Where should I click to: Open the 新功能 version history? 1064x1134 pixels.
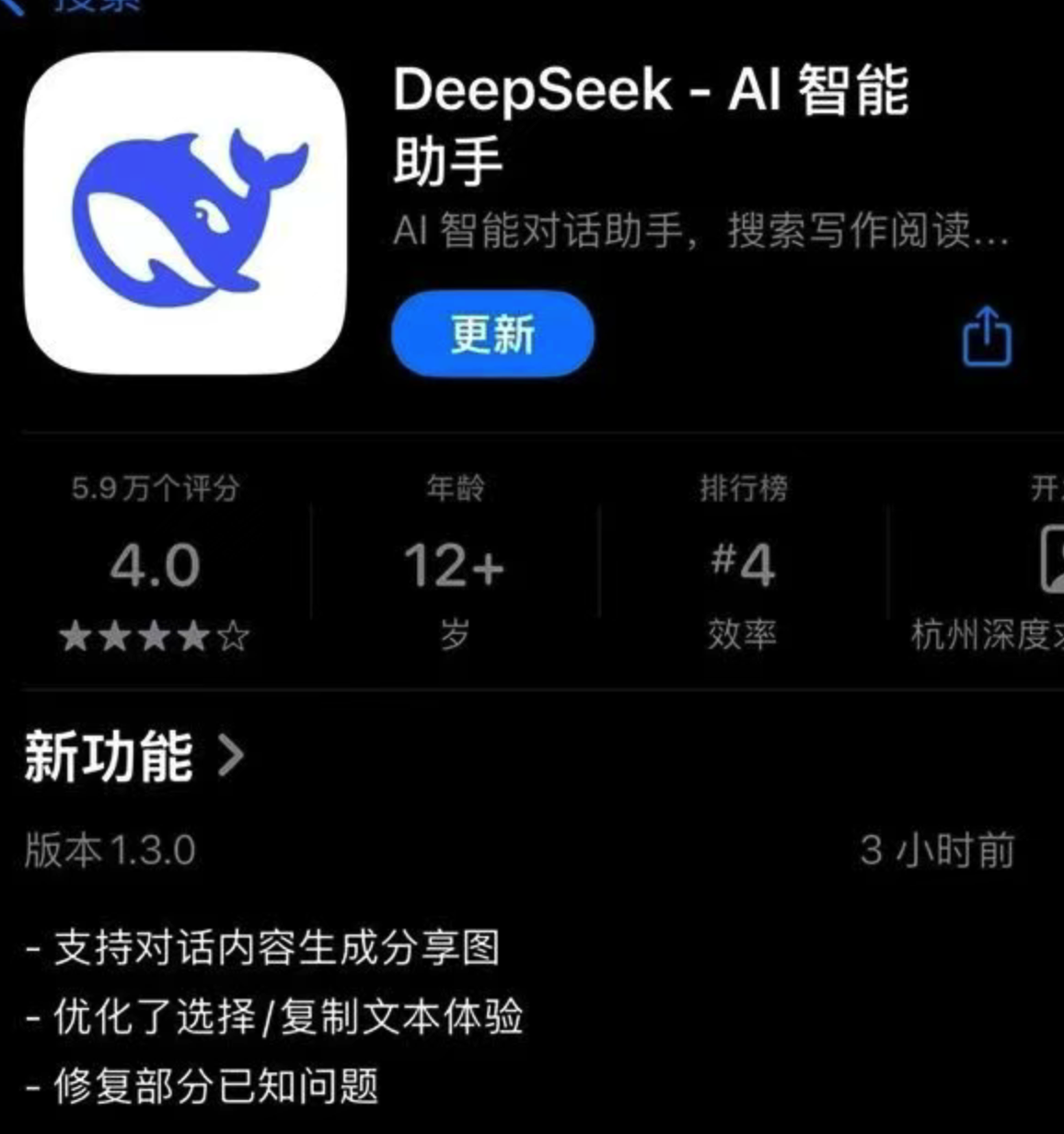[x=134, y=757]
